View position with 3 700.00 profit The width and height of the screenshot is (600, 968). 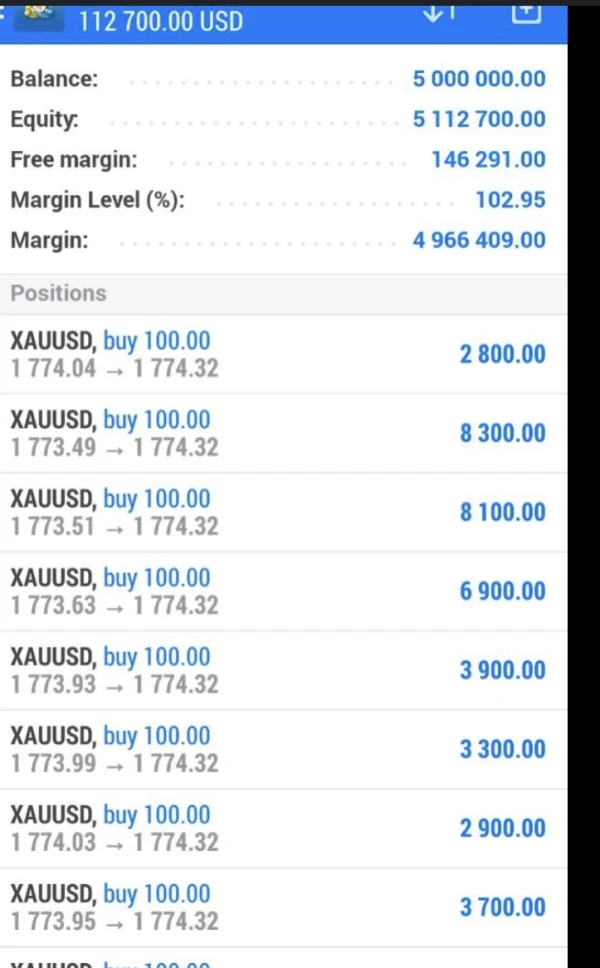[280, 907]
